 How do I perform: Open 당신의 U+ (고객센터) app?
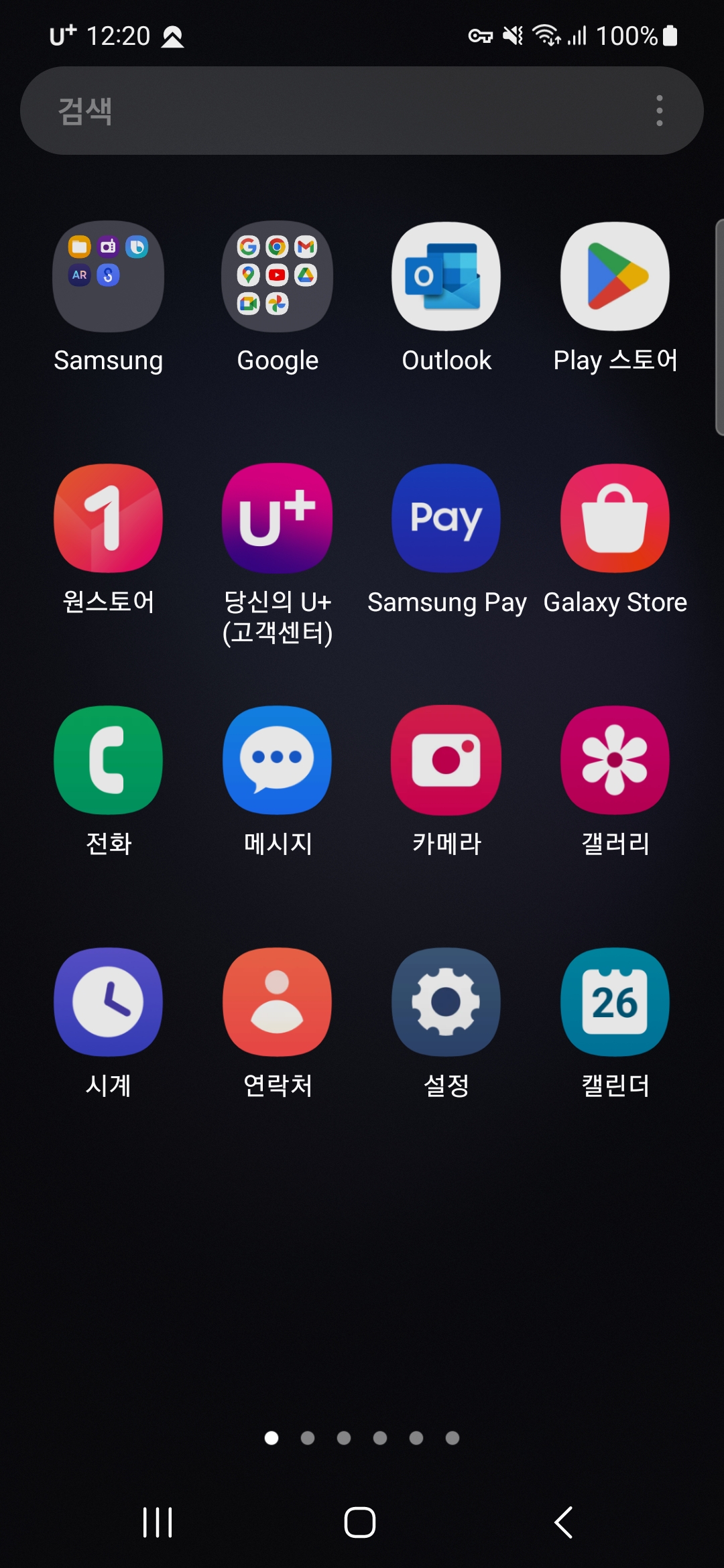tap(278, 518)
